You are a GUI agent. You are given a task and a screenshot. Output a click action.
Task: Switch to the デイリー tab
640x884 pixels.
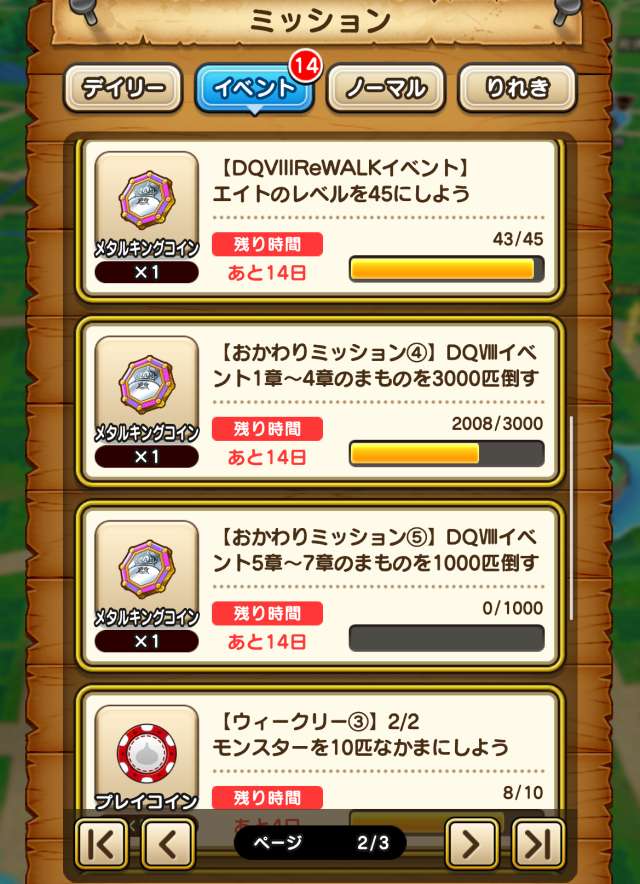[123, 88]
